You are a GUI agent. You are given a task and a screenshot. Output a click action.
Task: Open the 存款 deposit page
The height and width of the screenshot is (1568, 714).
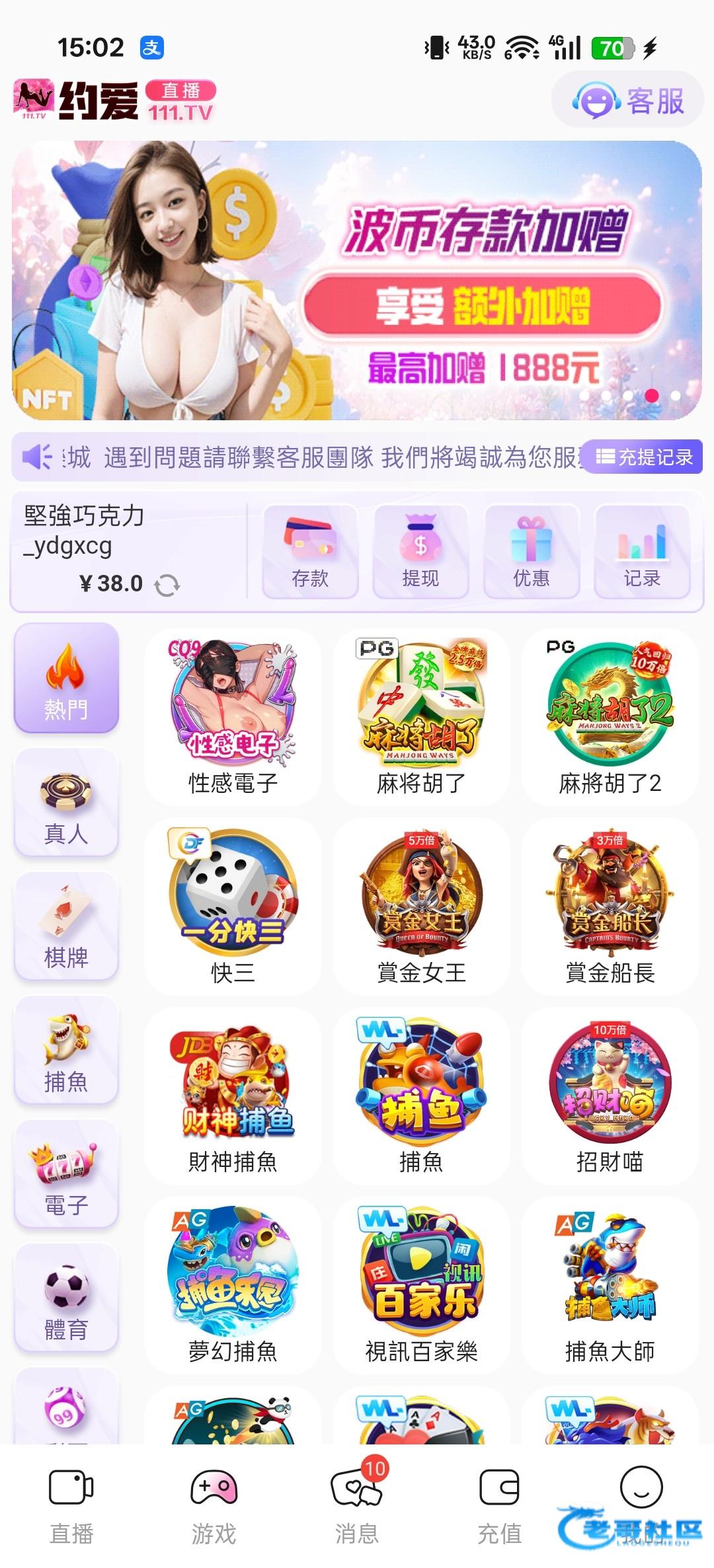[310, 552]
